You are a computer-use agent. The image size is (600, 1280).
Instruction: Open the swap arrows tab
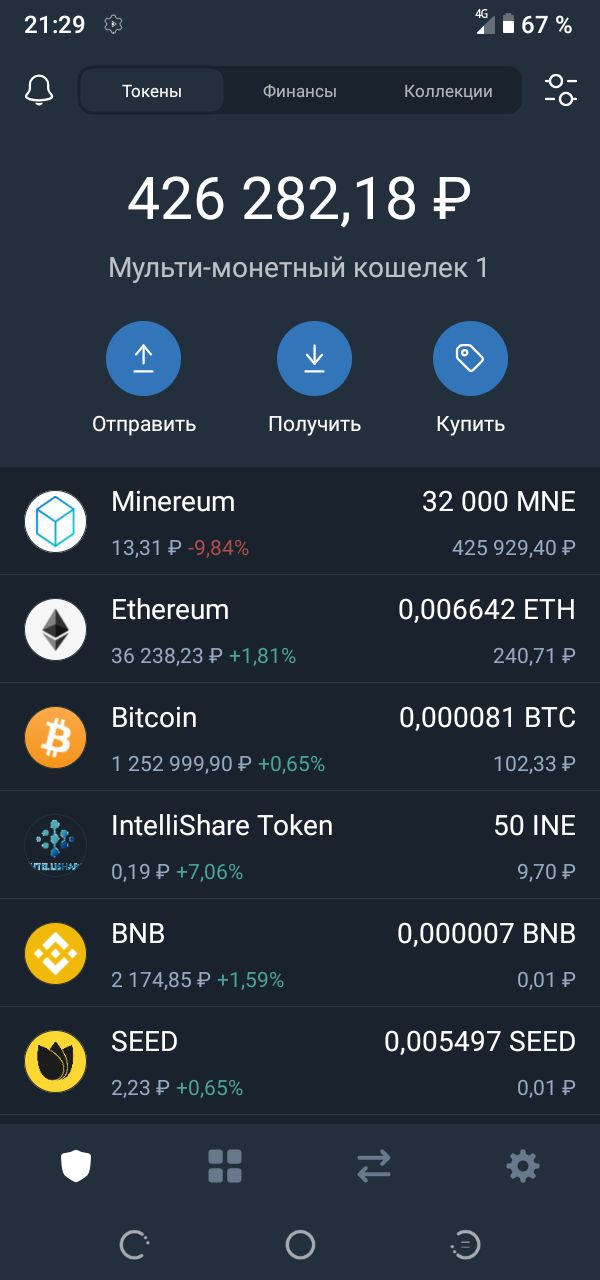click(374, 1166)
